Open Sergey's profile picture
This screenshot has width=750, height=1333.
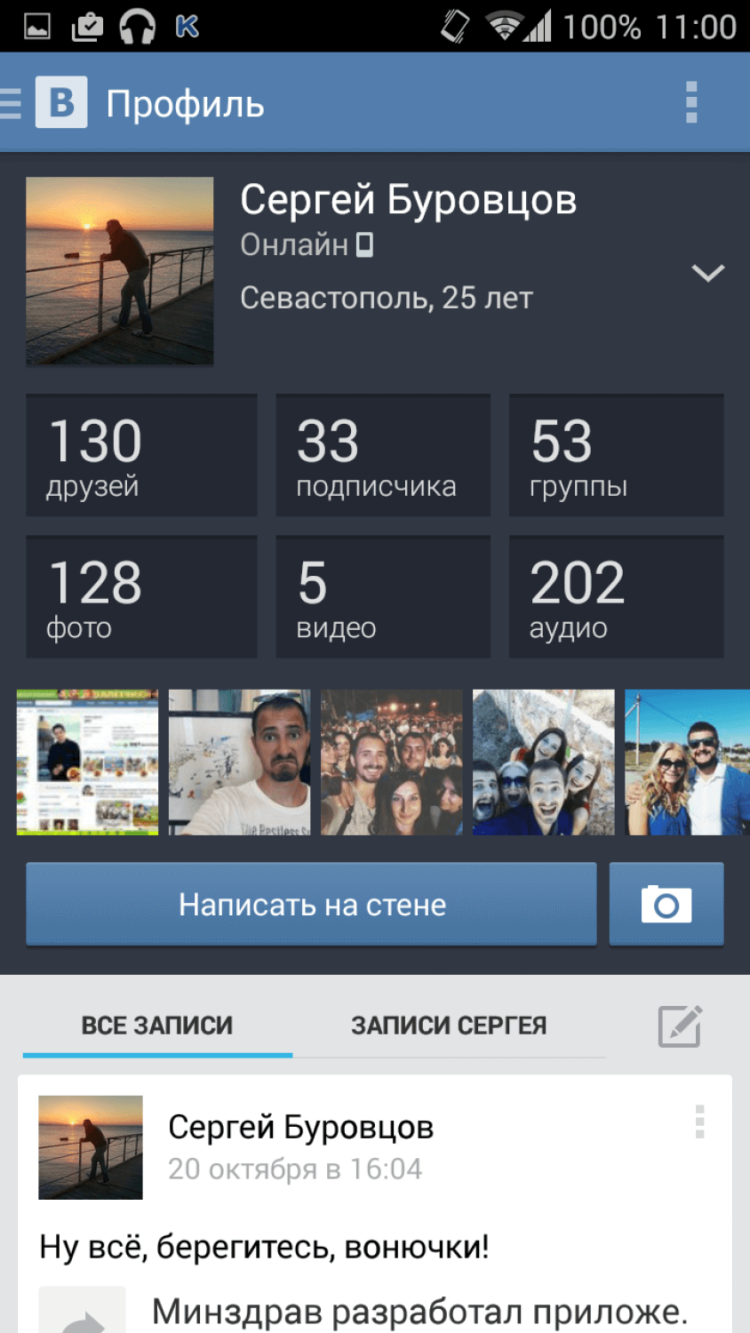(119, 271)
